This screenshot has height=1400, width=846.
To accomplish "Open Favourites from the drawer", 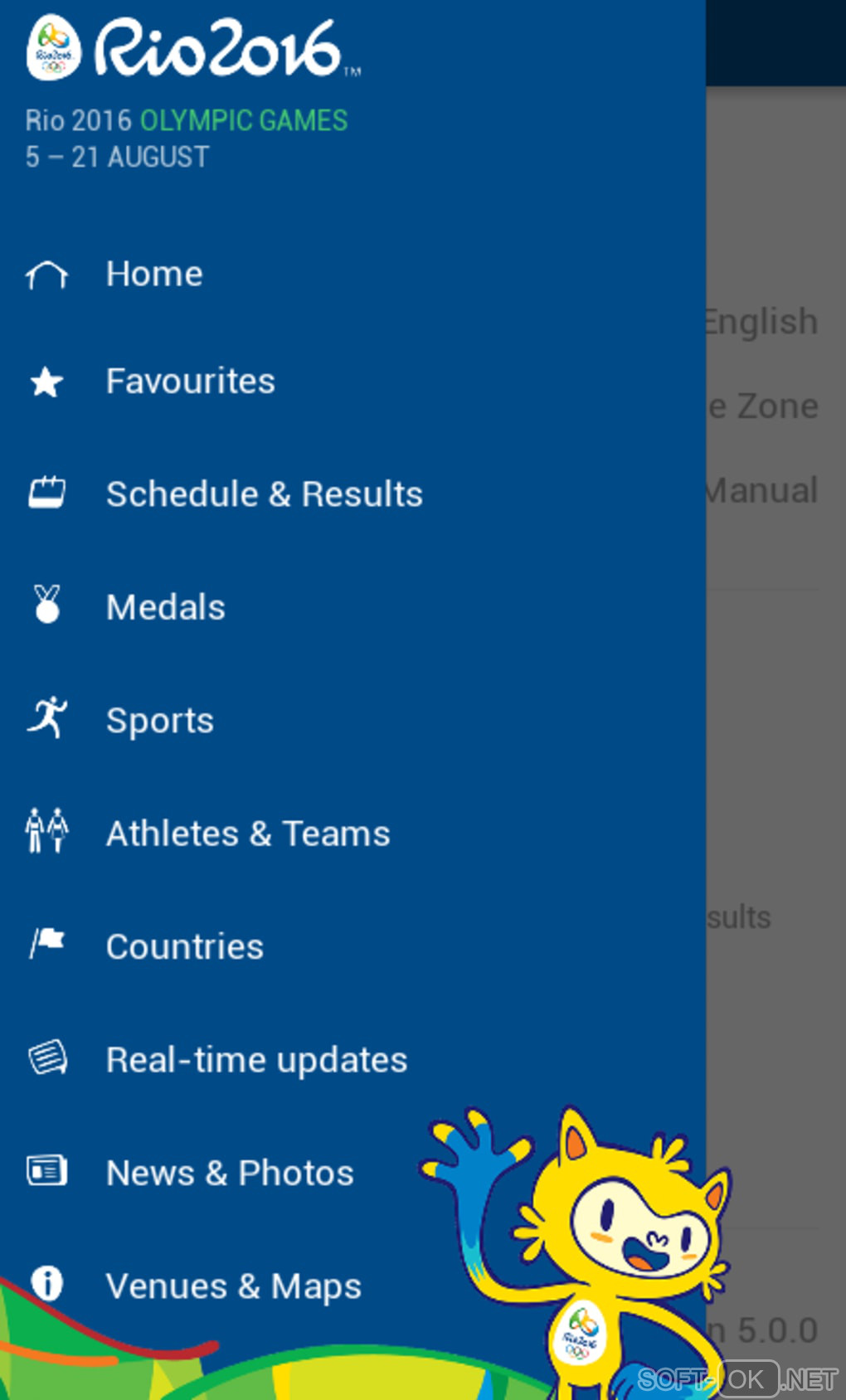I will point(190,382).
